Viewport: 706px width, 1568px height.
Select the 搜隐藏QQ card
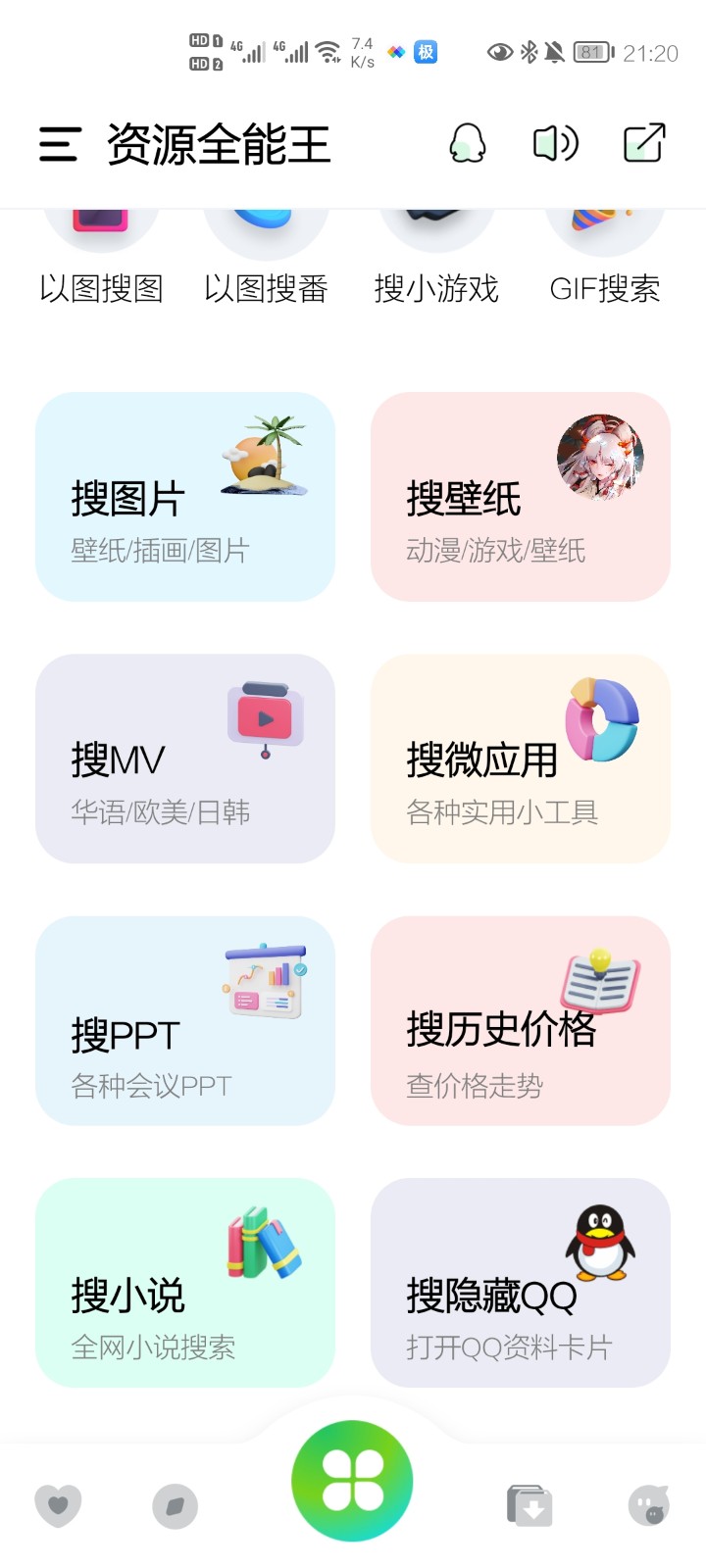(x=521, y=1282)
